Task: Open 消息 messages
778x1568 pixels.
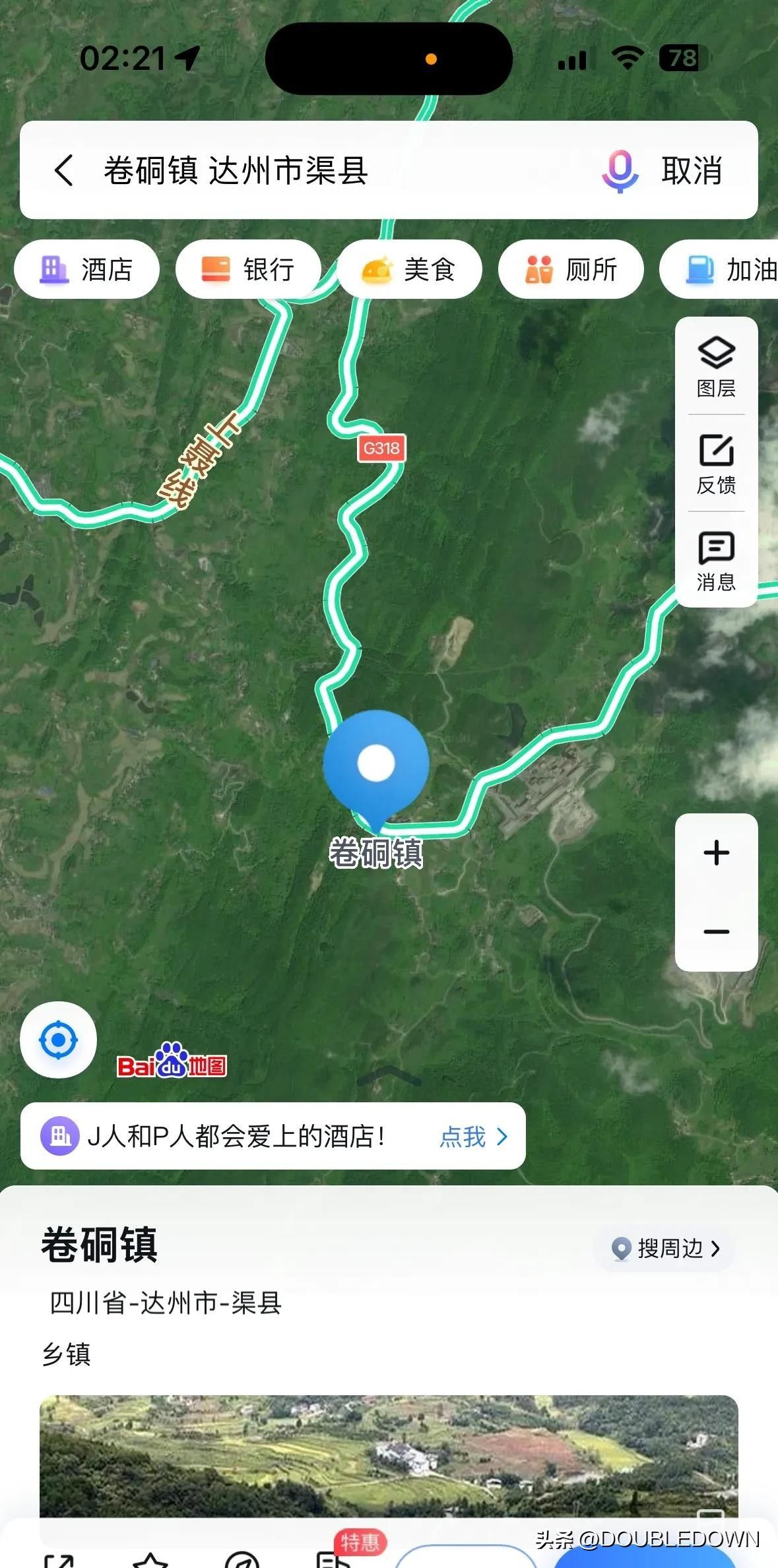Action: coord(716,561)
